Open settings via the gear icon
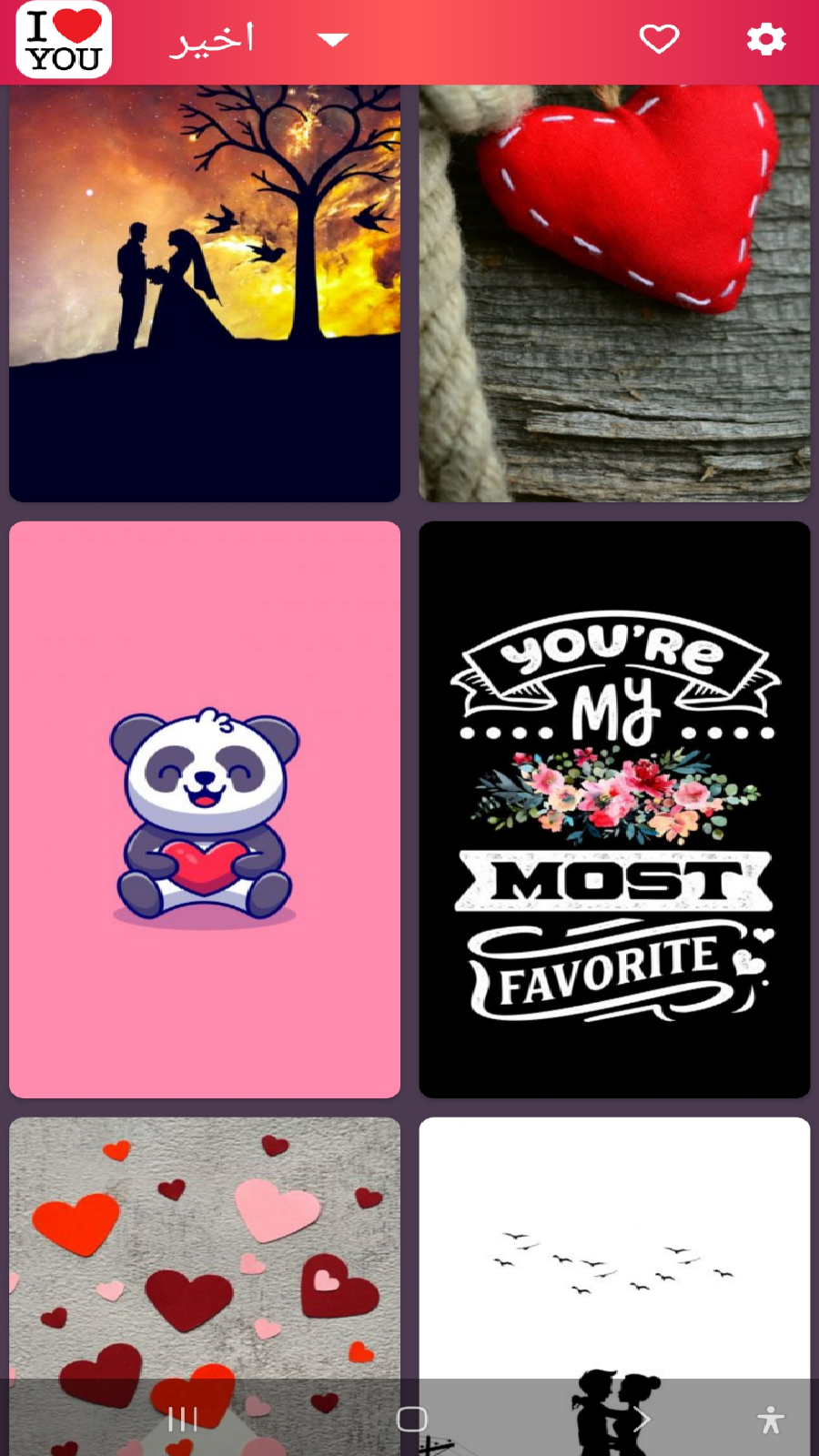This screenshot has width=819, height=1456. tap(765, 39)
